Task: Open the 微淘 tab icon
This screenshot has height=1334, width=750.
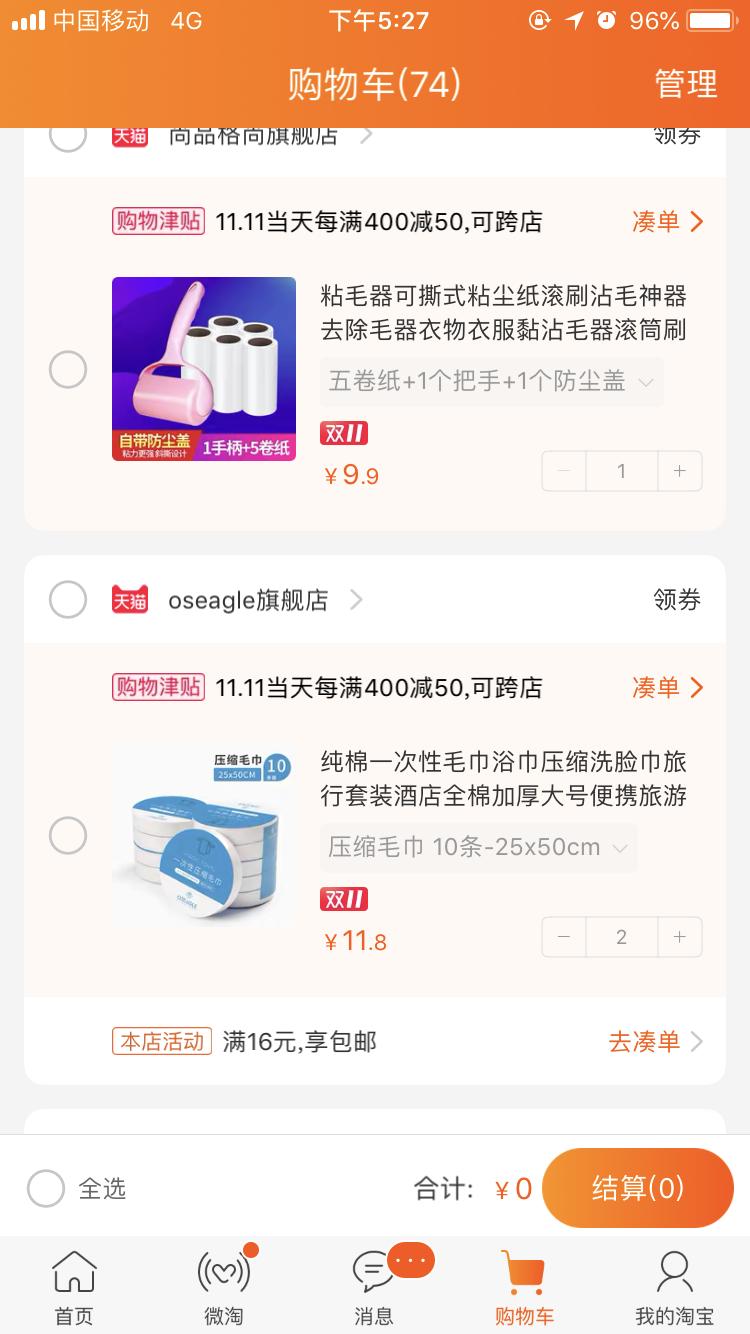Action: (223, 1285)
